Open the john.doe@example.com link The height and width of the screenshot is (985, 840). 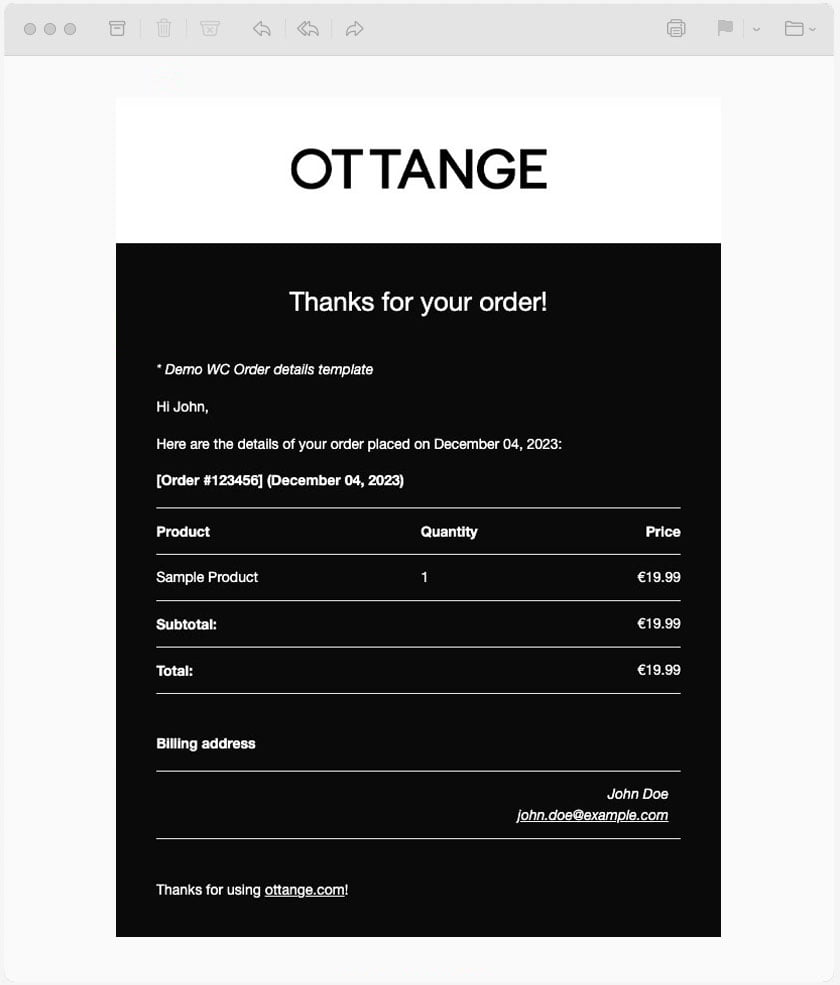[x=592, y=815]
